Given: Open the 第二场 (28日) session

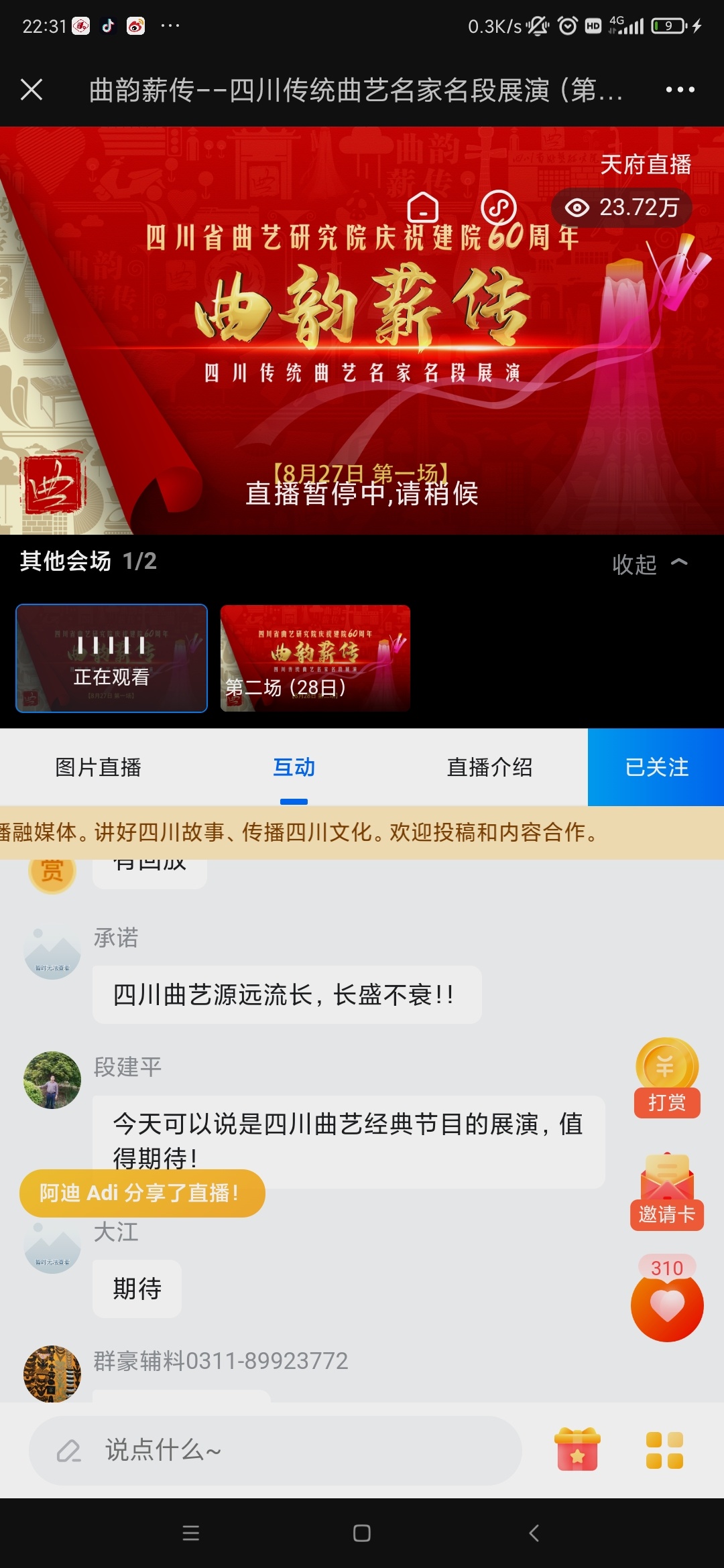Looking at the screenshot, I should click(315, 658).
